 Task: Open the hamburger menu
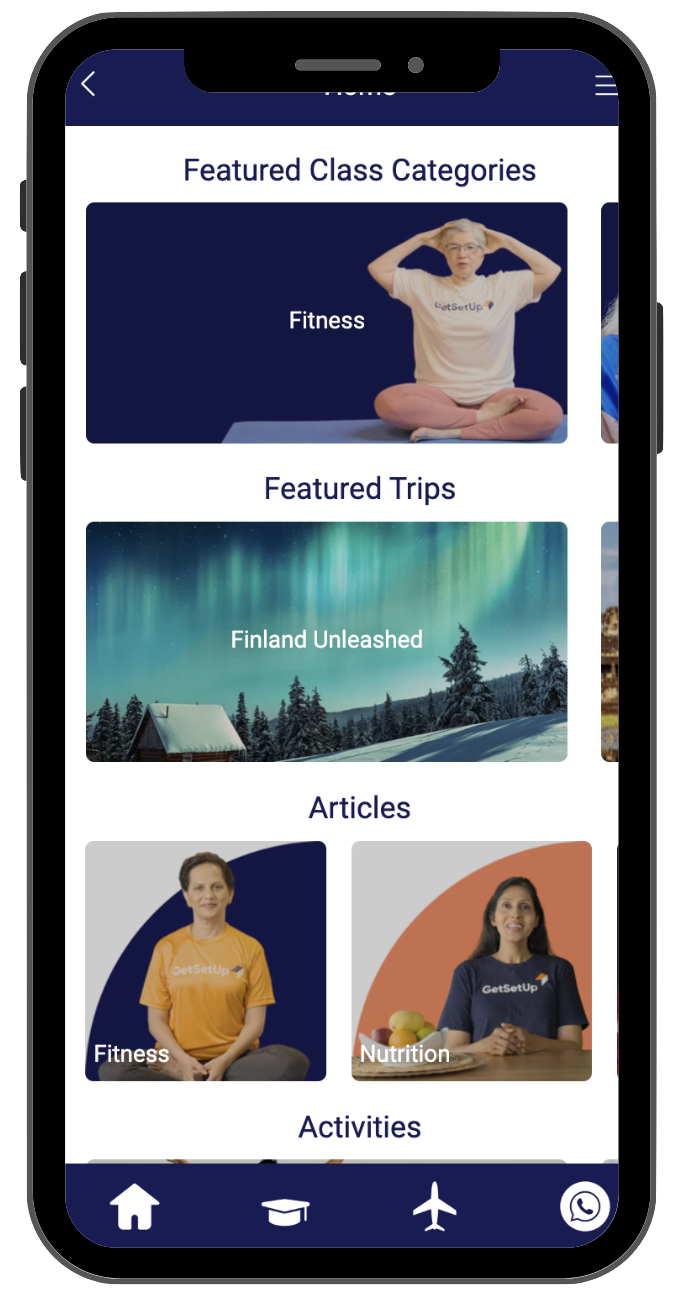(x=606, y=86)
